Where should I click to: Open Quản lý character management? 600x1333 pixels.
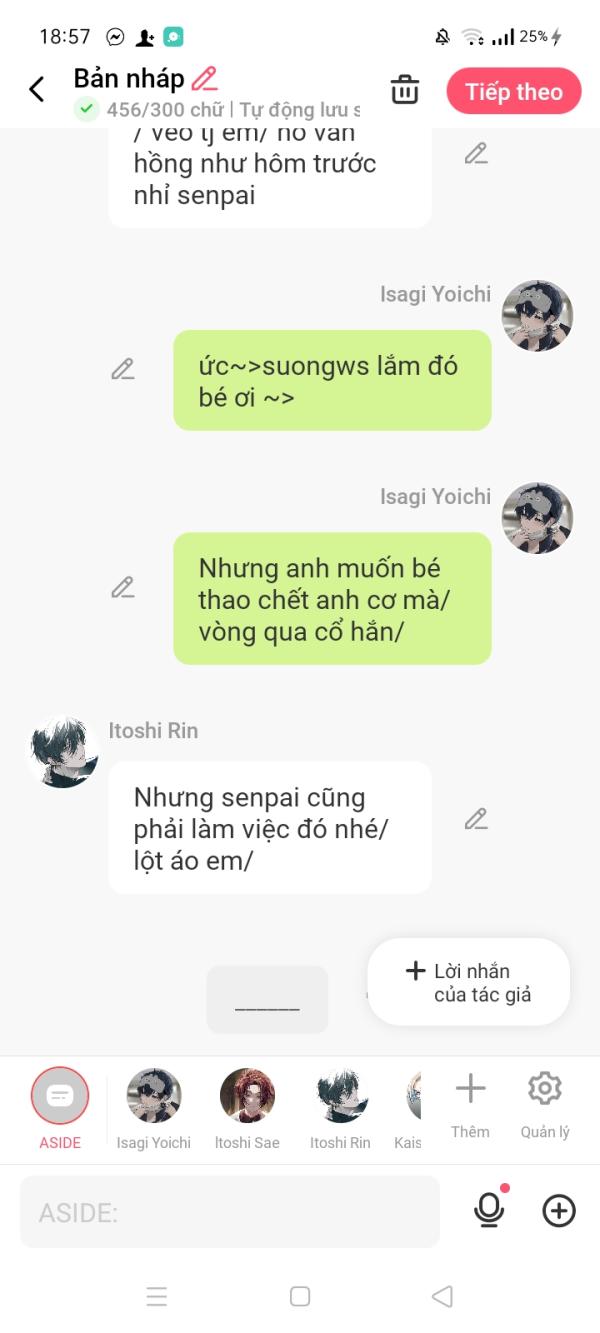[x=545, y=1104]
